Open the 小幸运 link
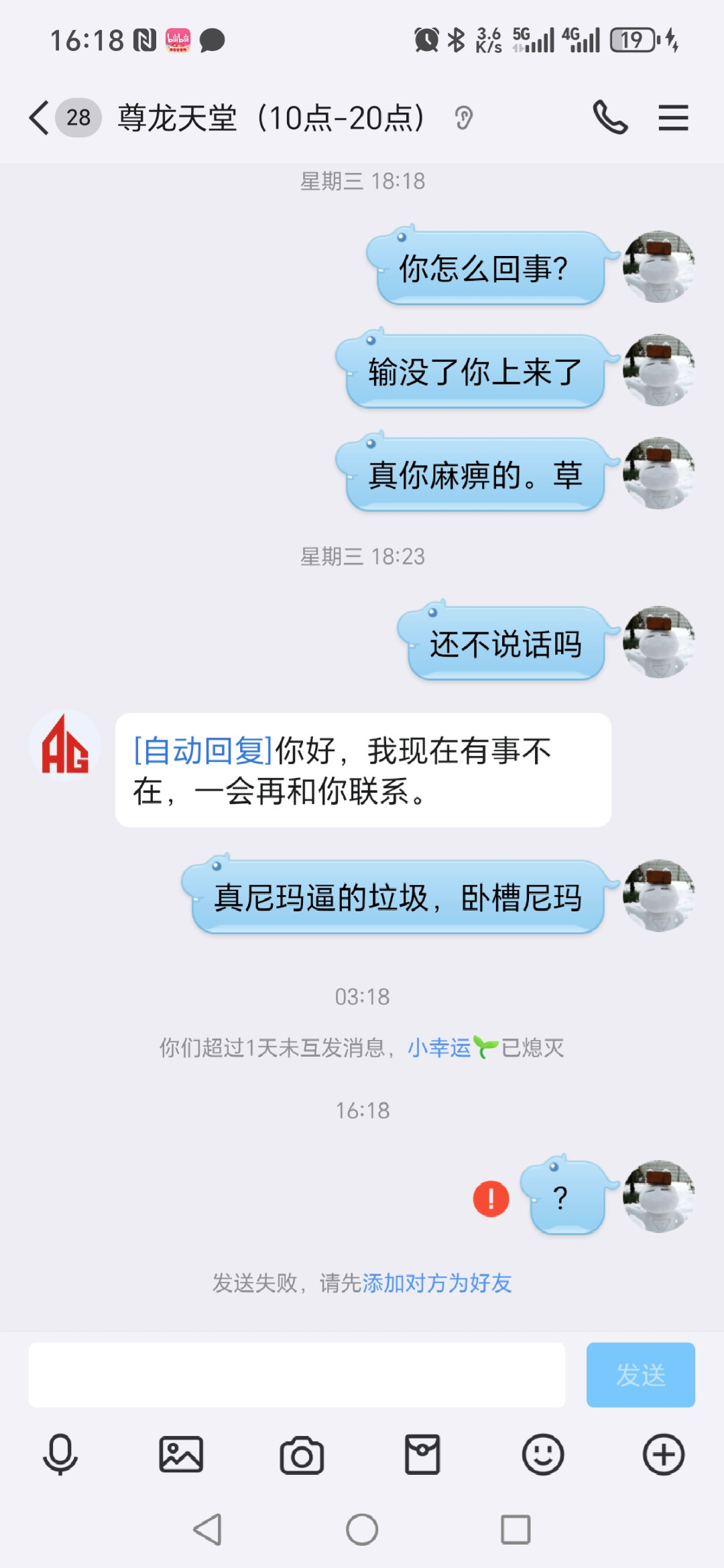724x1568 pixels. click(x=440, y=1047)
